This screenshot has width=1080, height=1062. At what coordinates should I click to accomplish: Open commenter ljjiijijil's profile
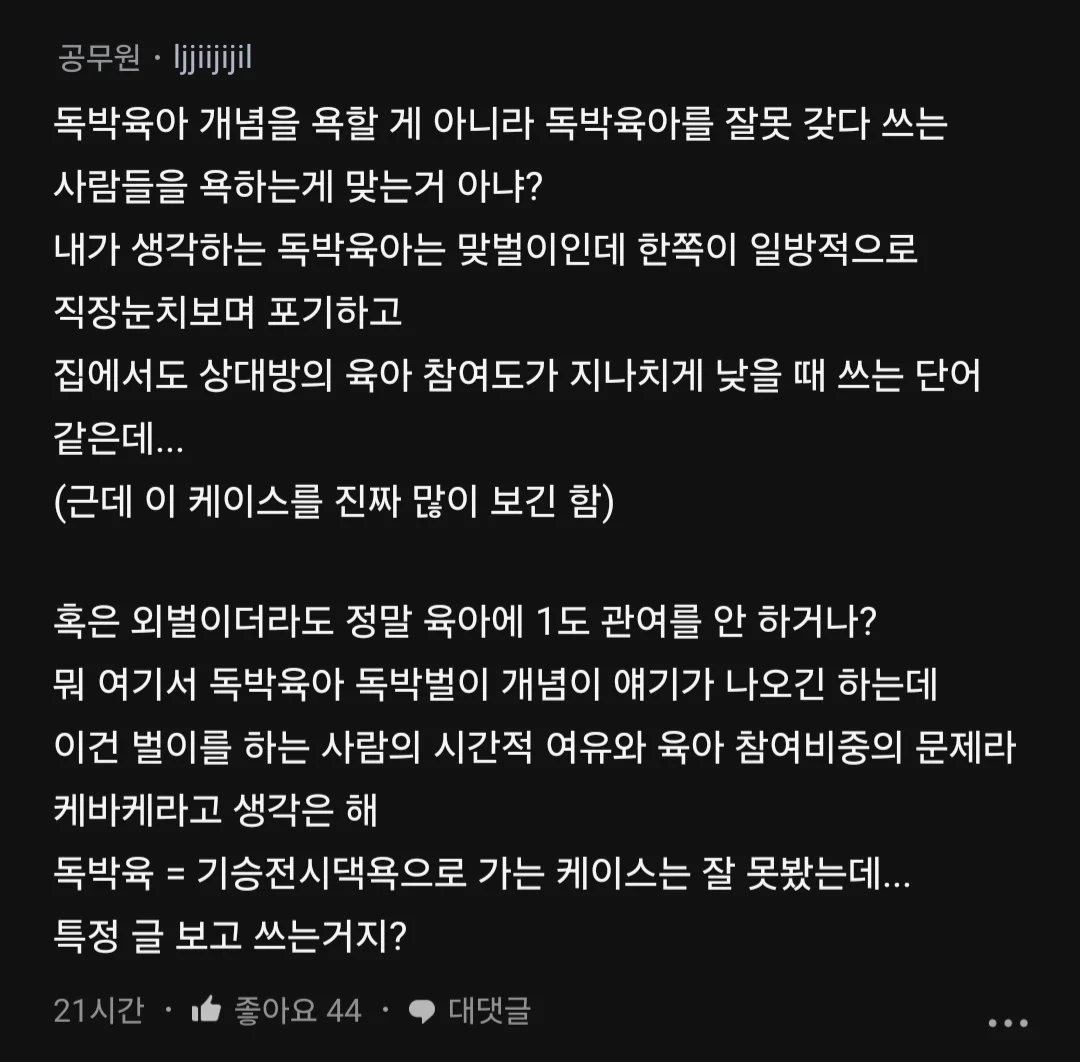(212, 58)
